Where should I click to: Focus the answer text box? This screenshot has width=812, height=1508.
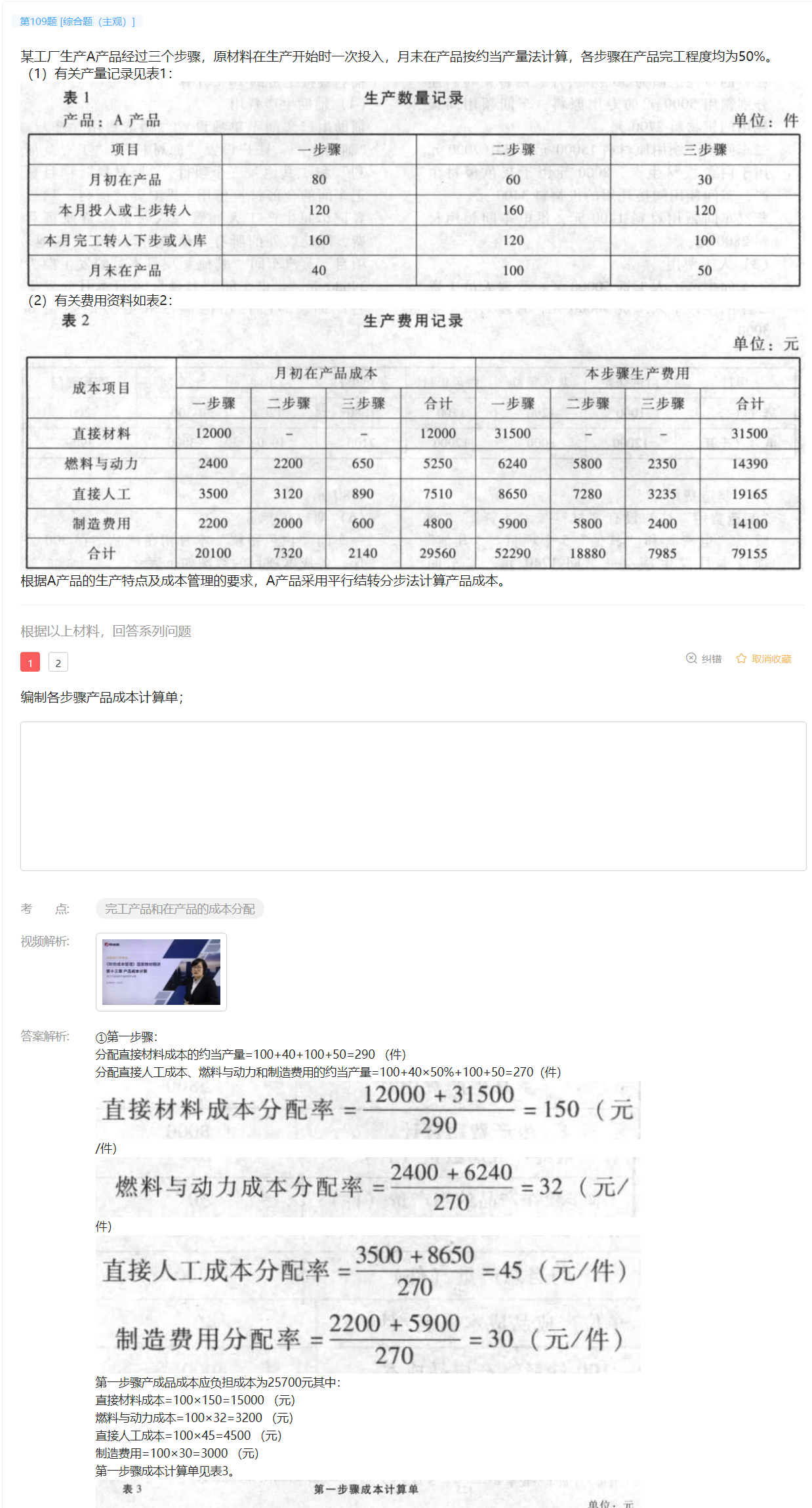pos(413,796)
